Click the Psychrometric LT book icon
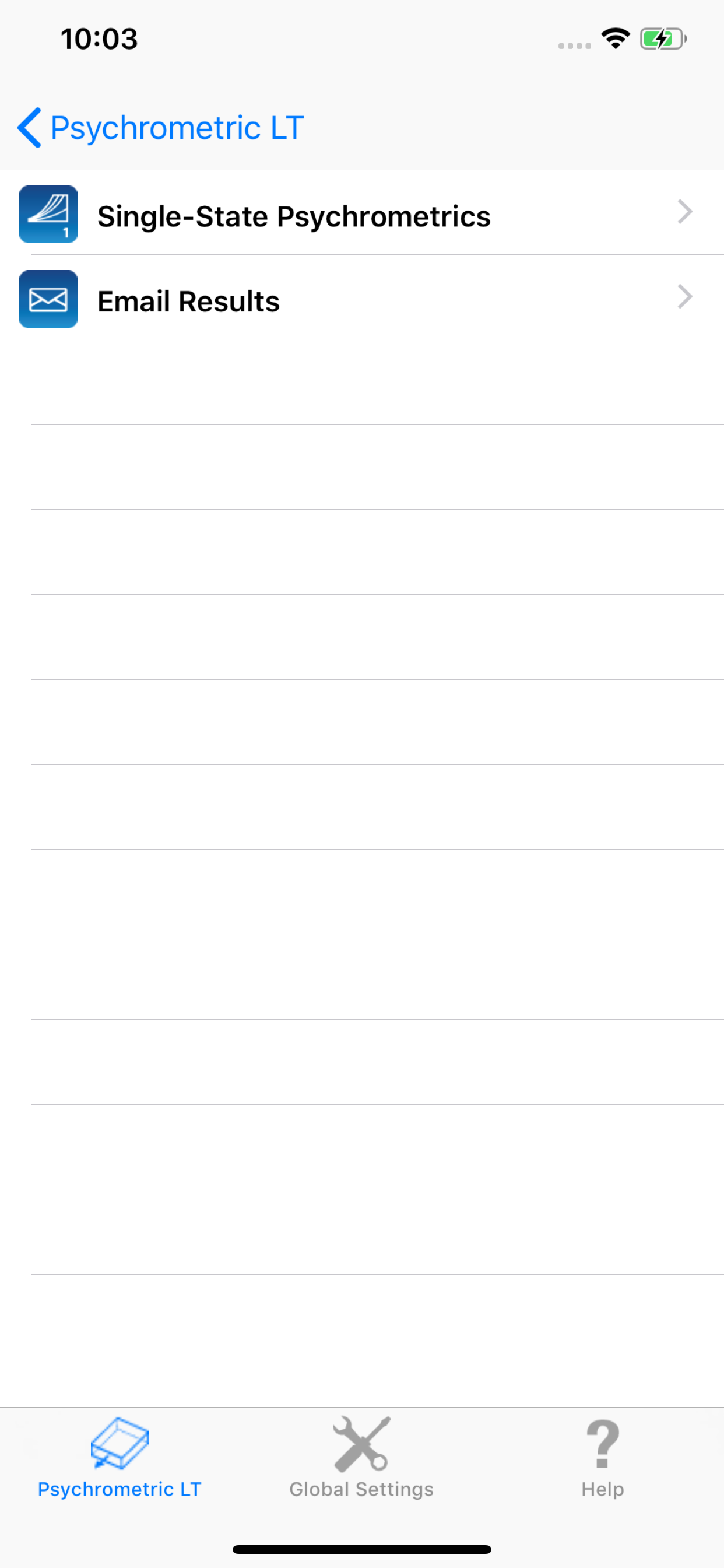The height and width of the screenshot is (1568, 724). pos(120,1440)
